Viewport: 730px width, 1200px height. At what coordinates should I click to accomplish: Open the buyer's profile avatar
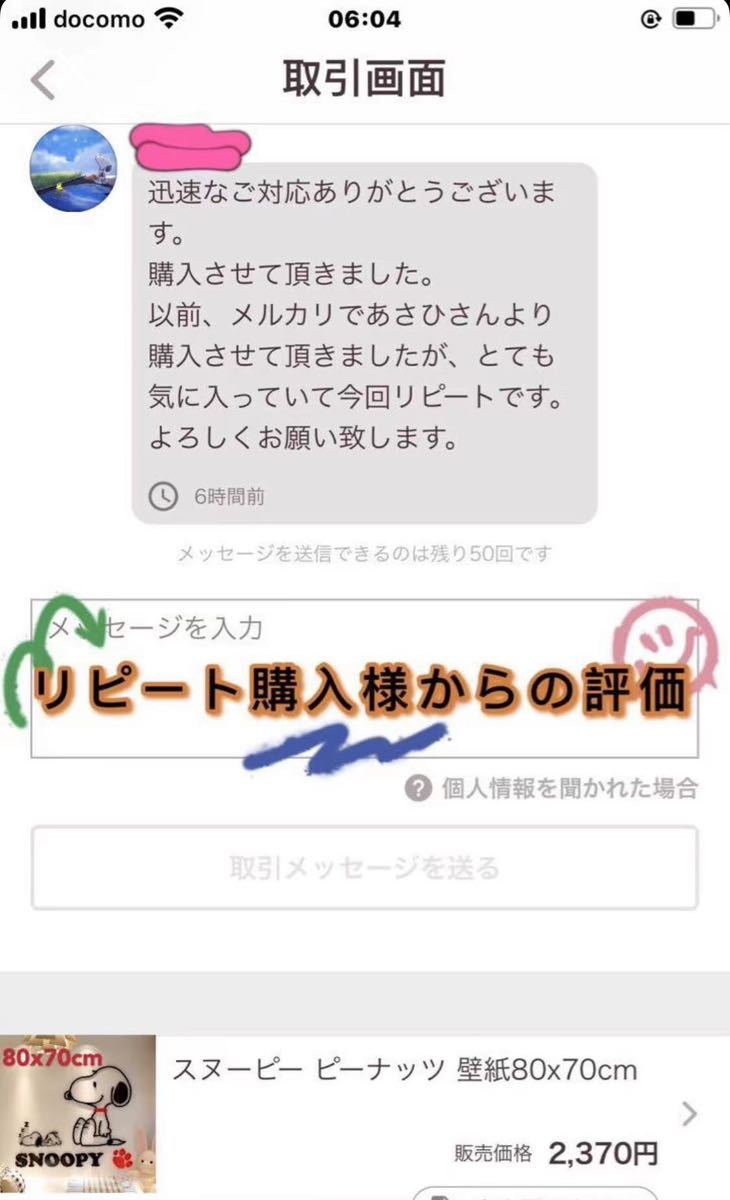click(x=74, y=169)
